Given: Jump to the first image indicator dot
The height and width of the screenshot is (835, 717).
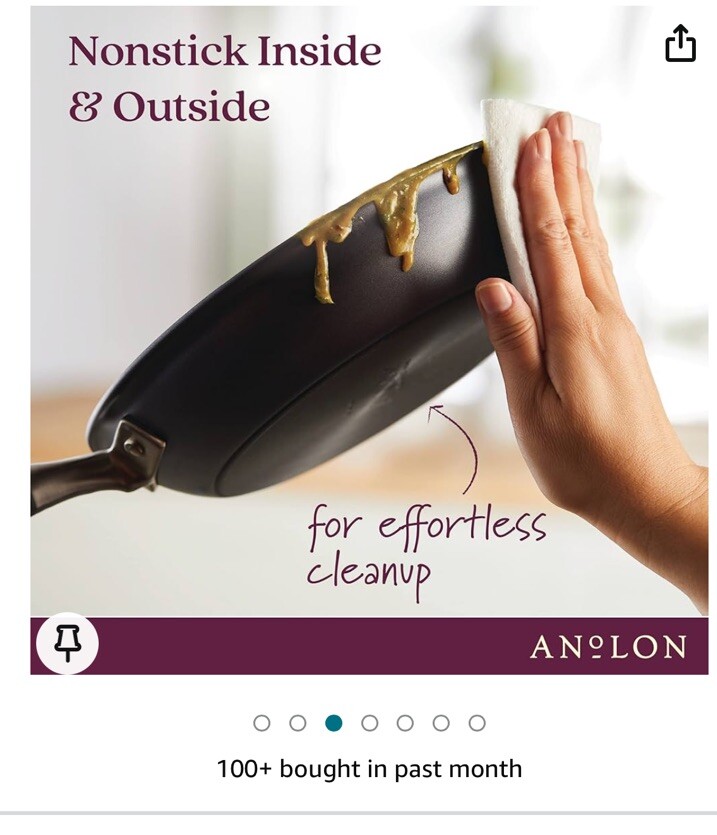Looking at the screenshot, I should point(262,723).
